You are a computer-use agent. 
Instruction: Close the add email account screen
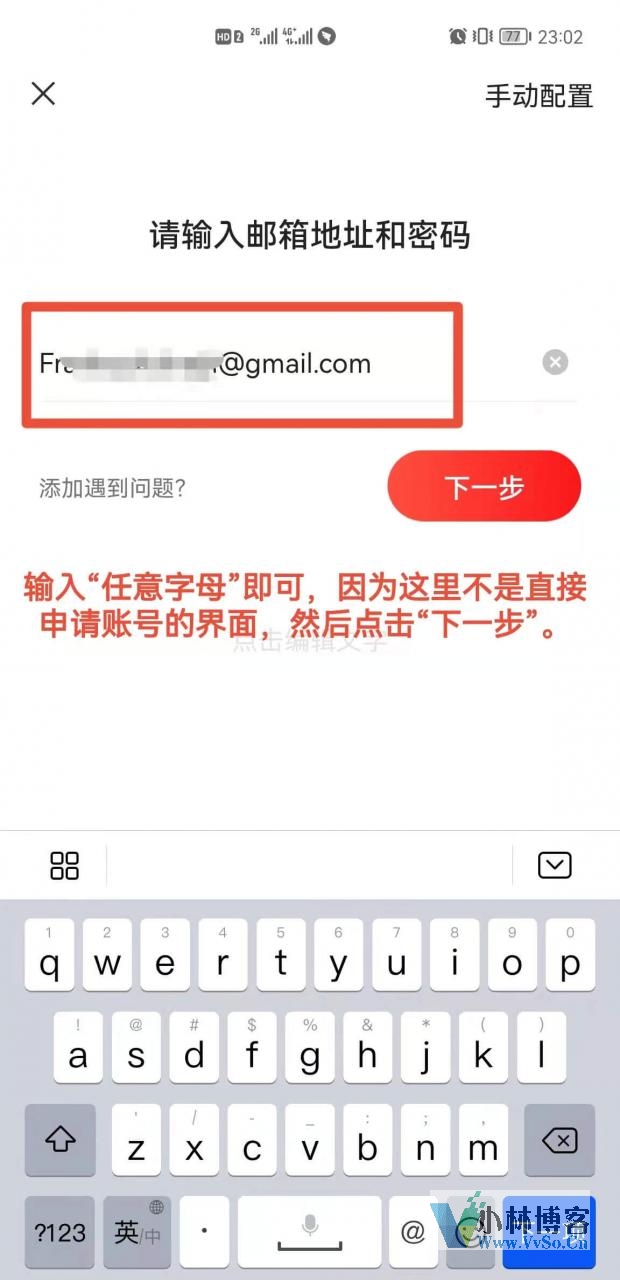pyautogui.click(x=43, y=94)
